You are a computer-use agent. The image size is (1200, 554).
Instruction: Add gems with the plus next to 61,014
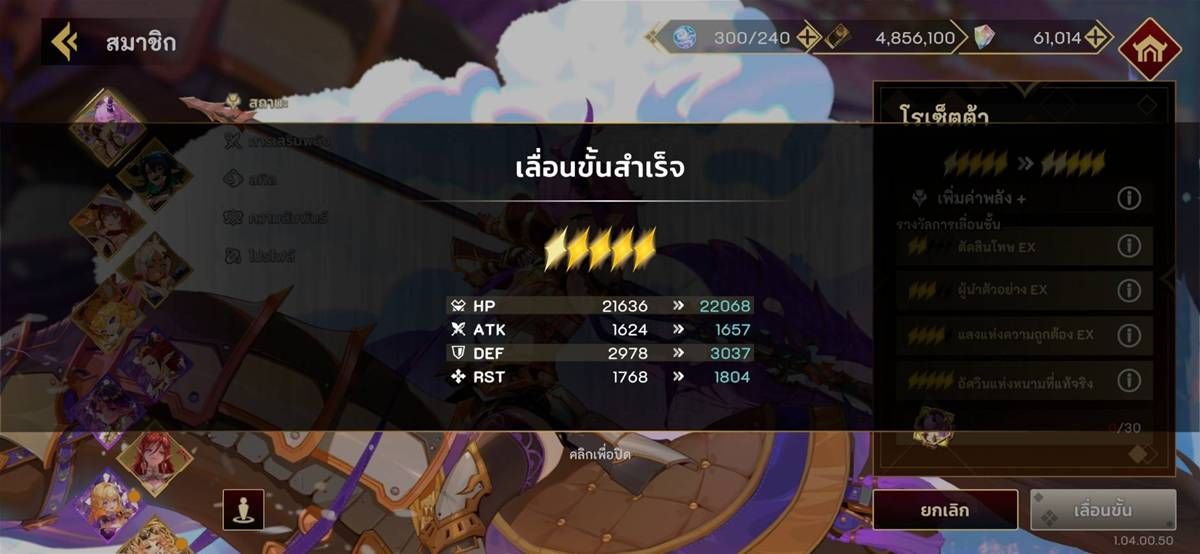[x=1098, y=38]
